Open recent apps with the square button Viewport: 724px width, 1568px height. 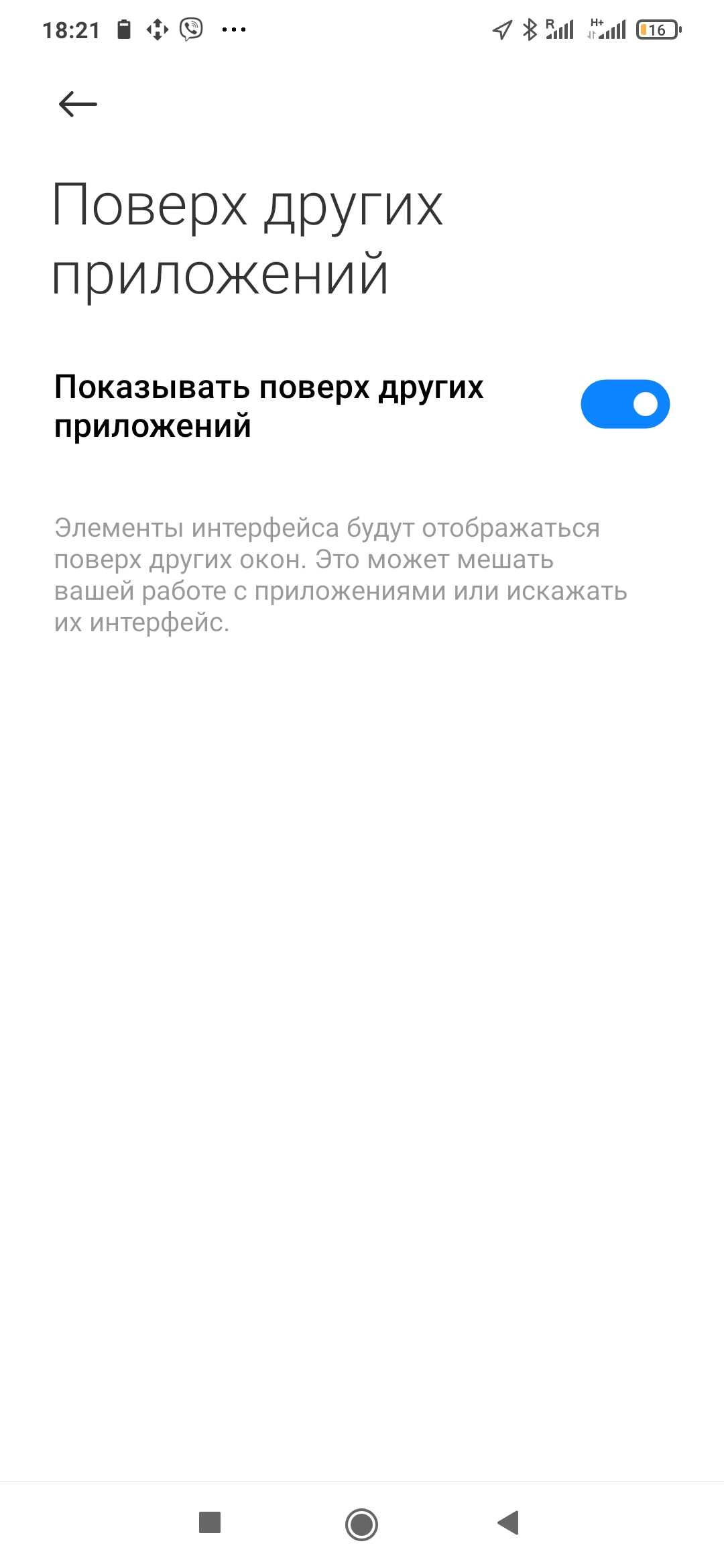coord(210,1522)
